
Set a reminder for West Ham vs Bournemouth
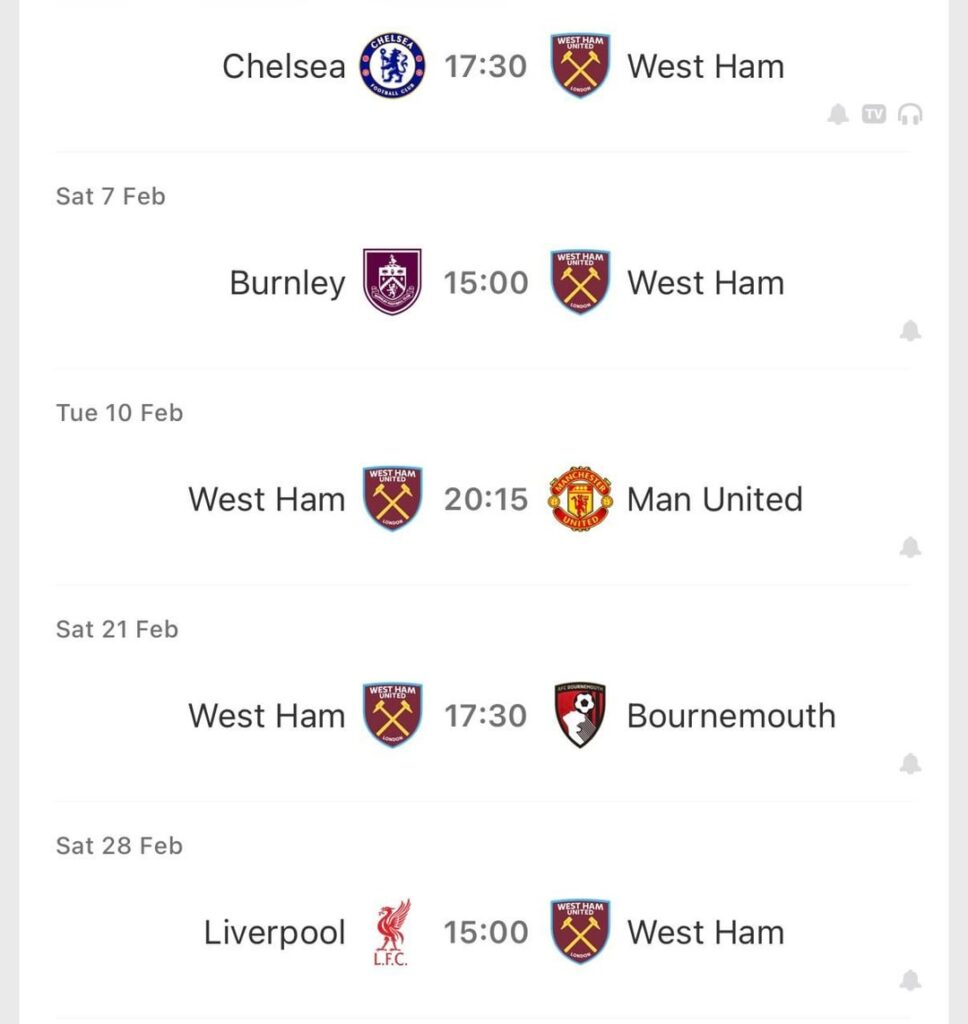click(x=911, y=763)
